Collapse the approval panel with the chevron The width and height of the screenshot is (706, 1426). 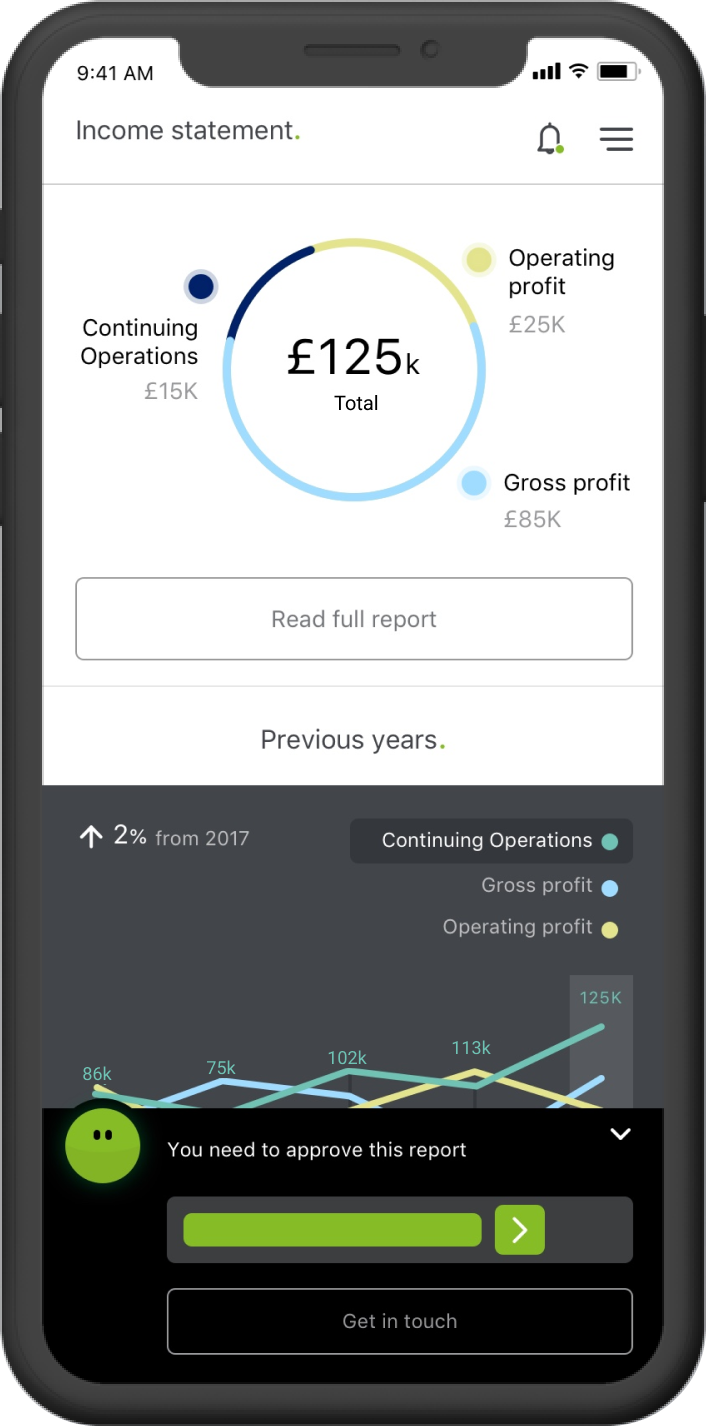point(620,1134)
